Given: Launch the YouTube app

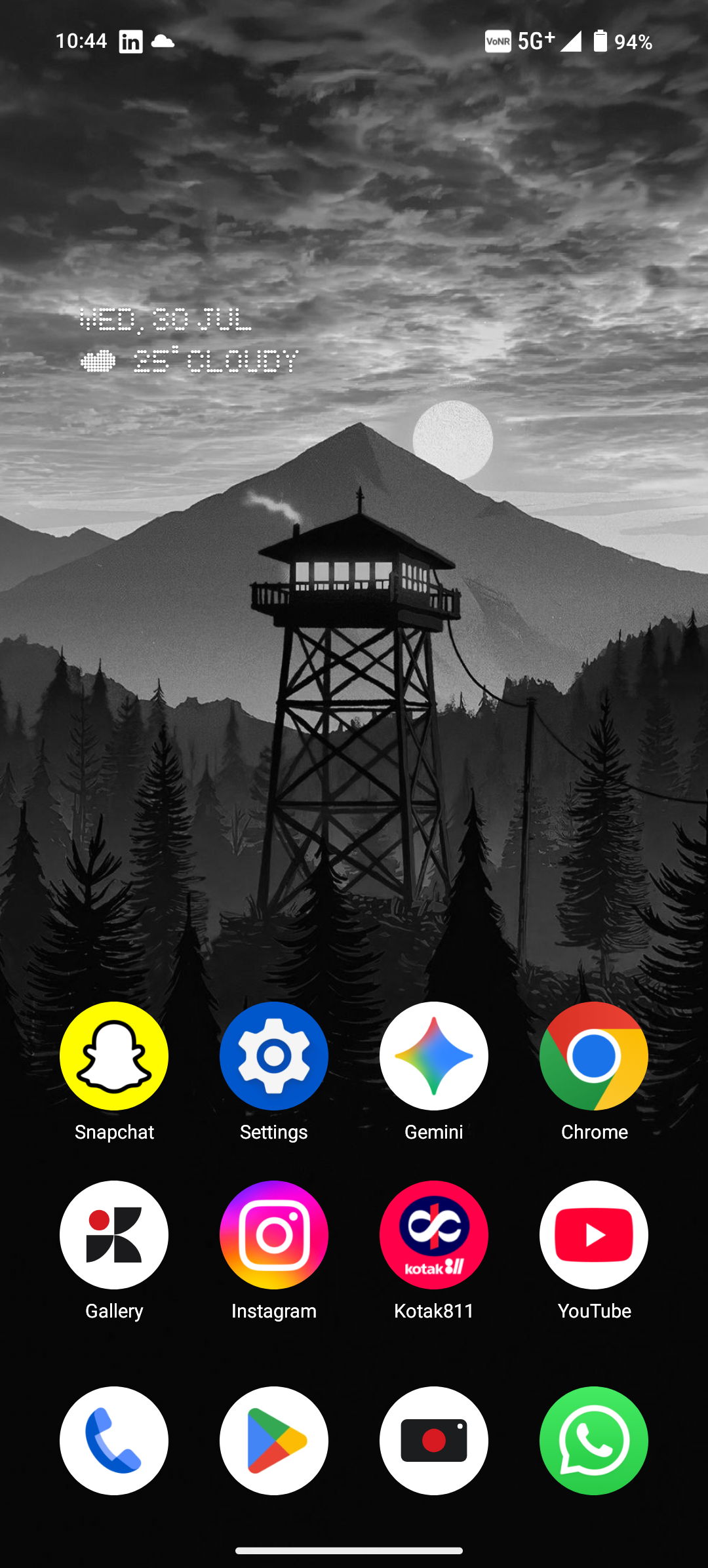Looking at the screenshot, I should click(594, 1234).
